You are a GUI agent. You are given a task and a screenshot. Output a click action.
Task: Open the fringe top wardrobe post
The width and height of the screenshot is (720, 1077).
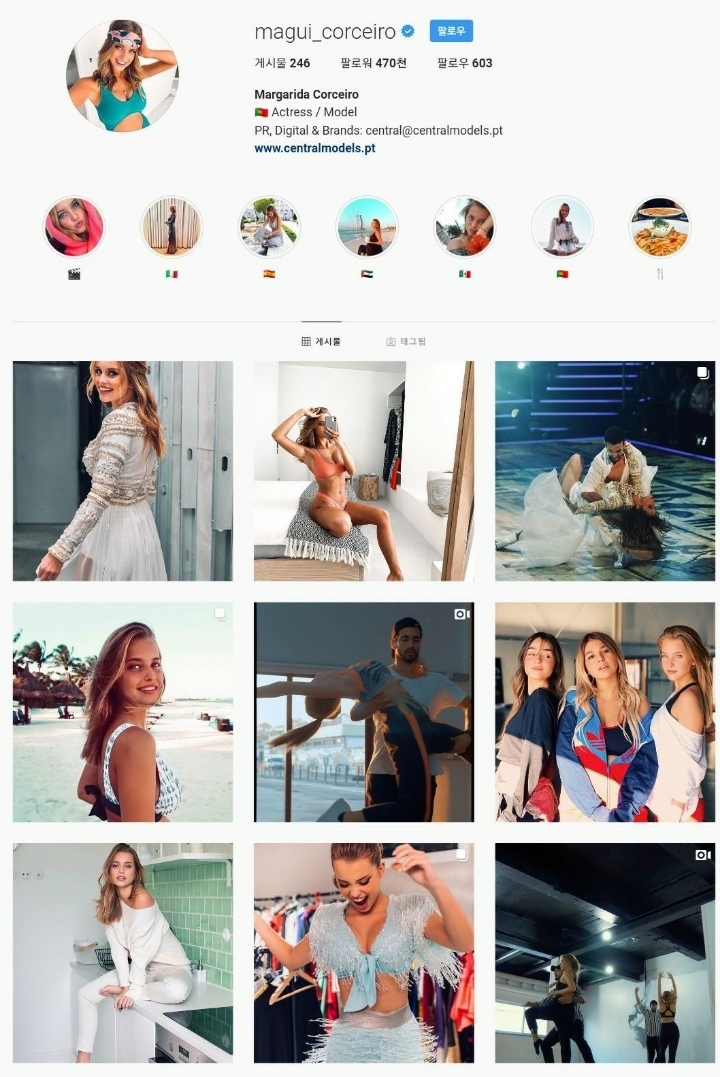click(364, 953)
